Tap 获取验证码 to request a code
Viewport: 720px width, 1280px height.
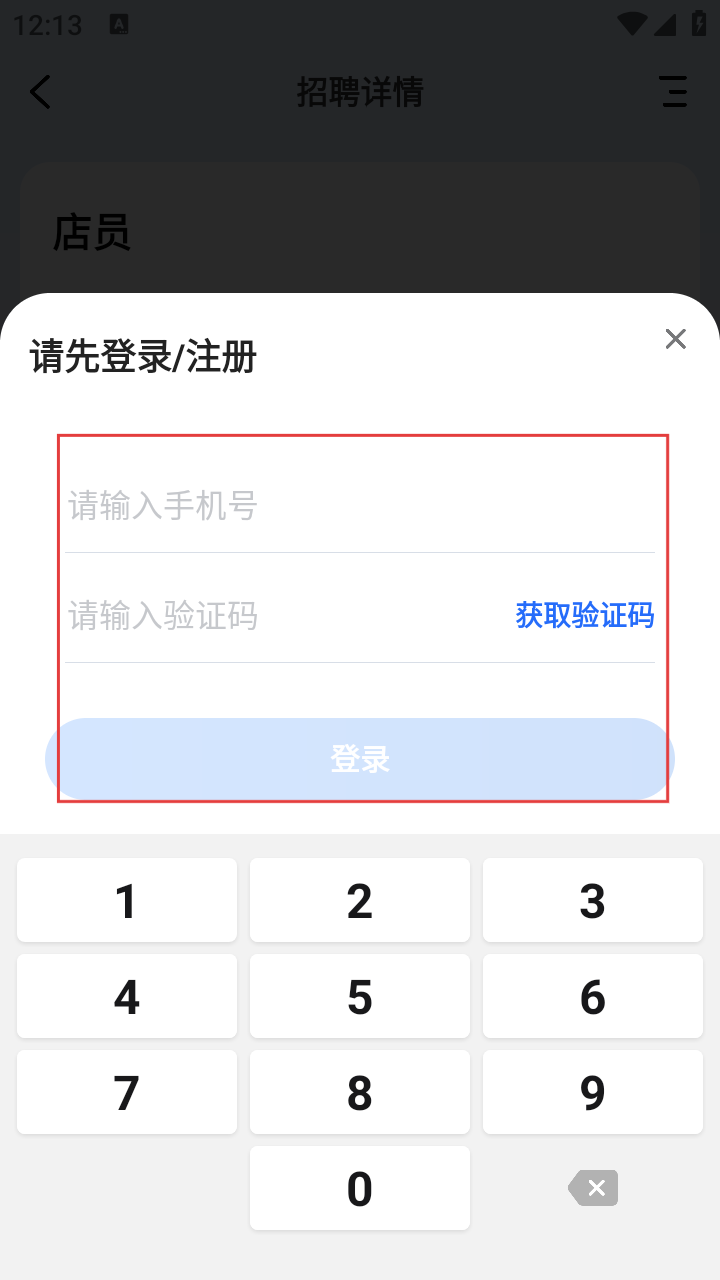point(585,615)
